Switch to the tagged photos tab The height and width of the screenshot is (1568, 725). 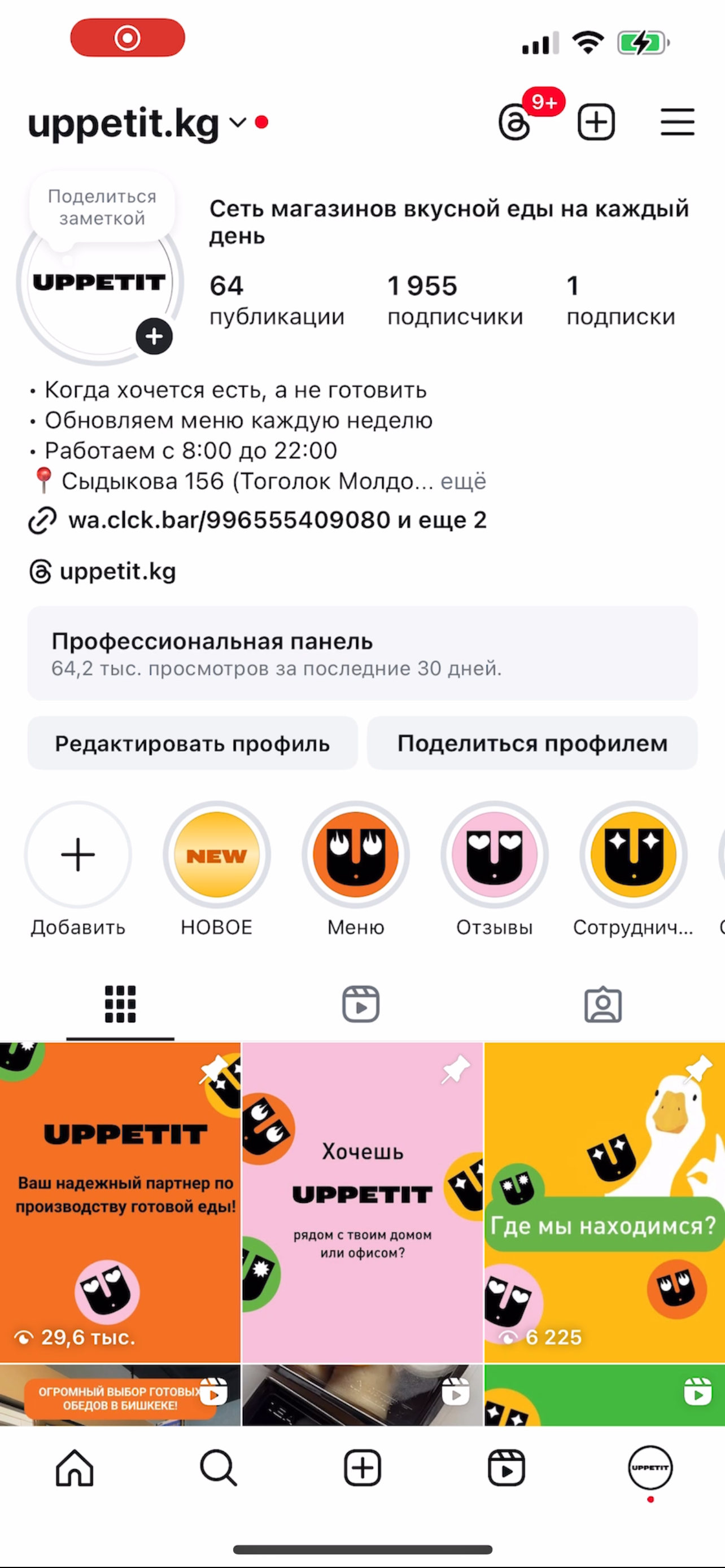pos(602,1004)
